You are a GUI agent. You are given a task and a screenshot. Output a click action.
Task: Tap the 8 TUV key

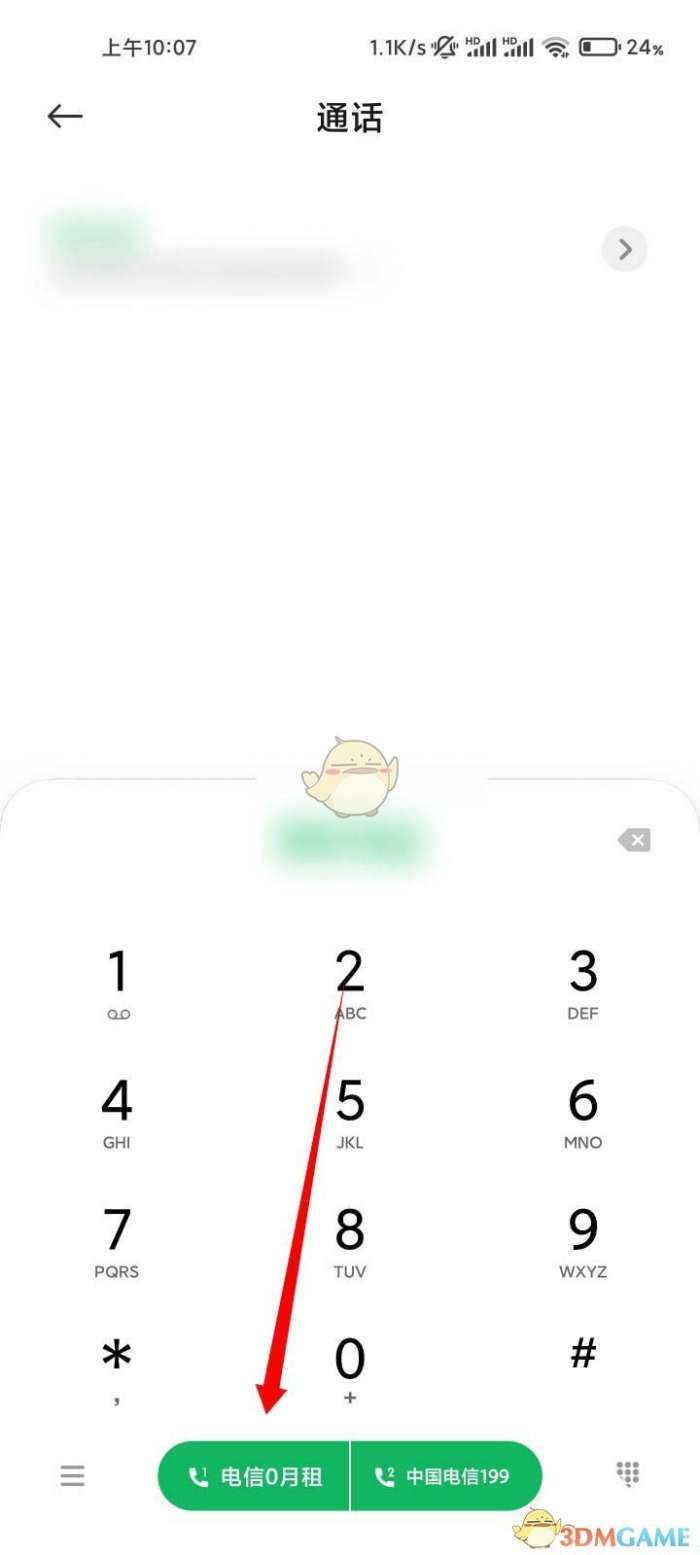pos(349,1243)
